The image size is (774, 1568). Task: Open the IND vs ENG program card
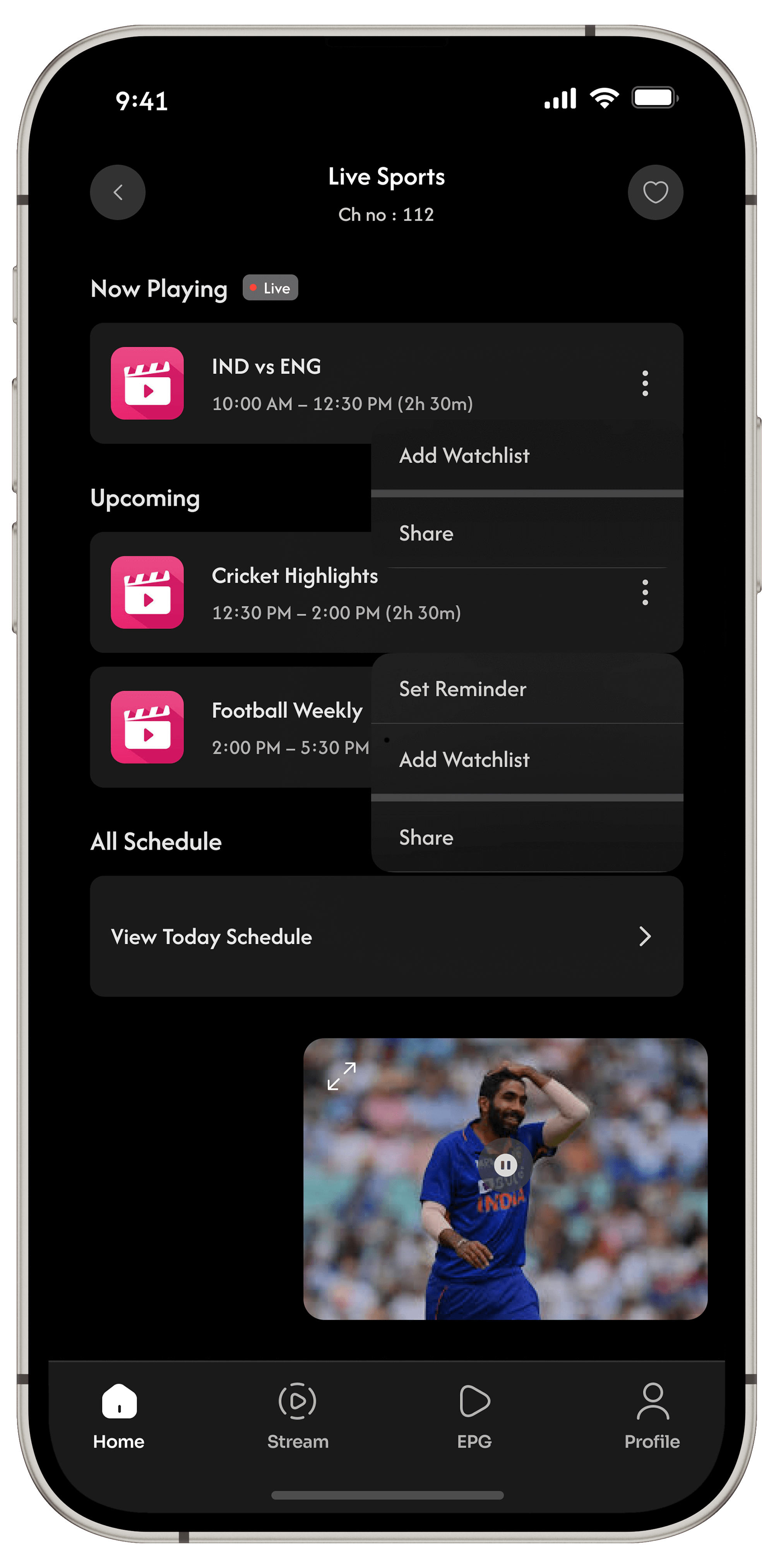click(x=341, y=383)
